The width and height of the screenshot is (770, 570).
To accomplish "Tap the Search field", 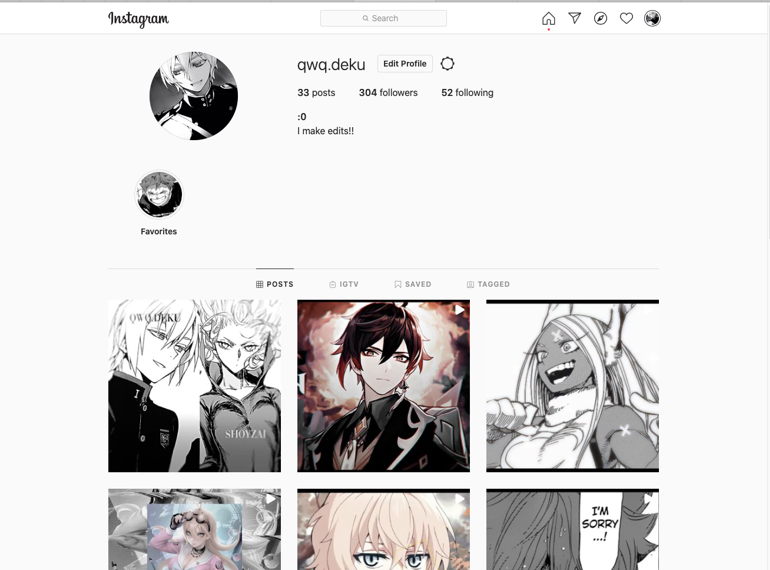I will click(383, 18).
